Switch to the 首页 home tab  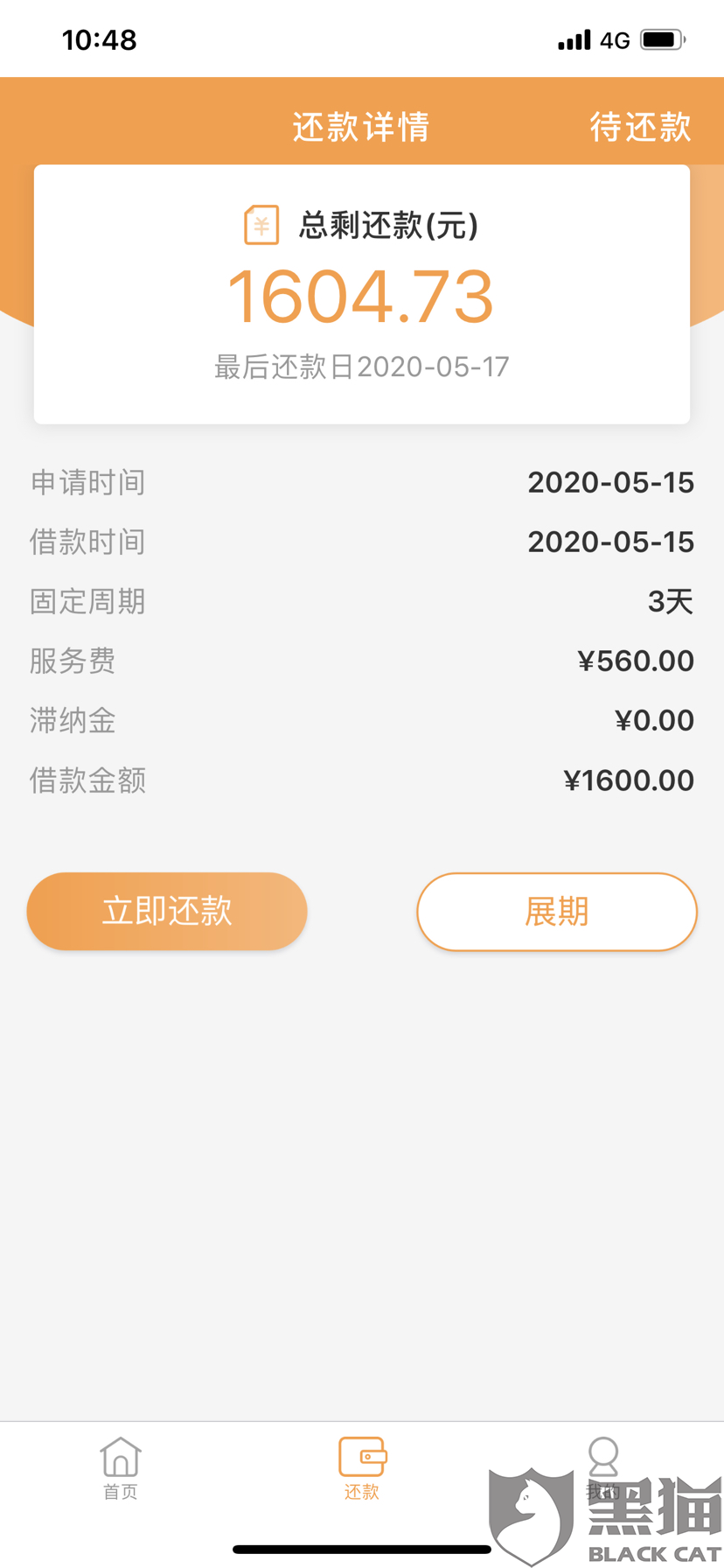tap(120, 1468)
